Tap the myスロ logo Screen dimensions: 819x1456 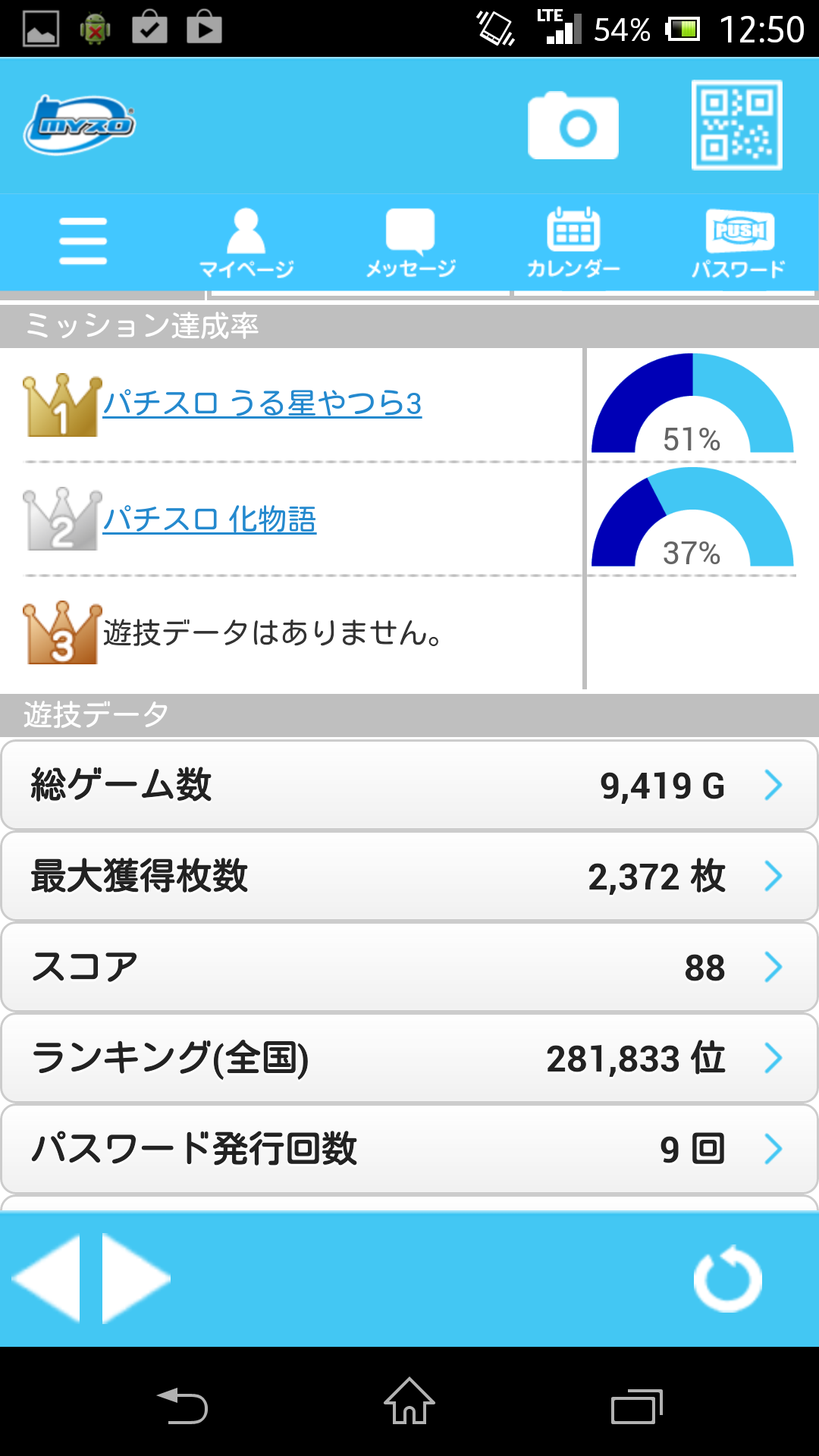(80, 125)
